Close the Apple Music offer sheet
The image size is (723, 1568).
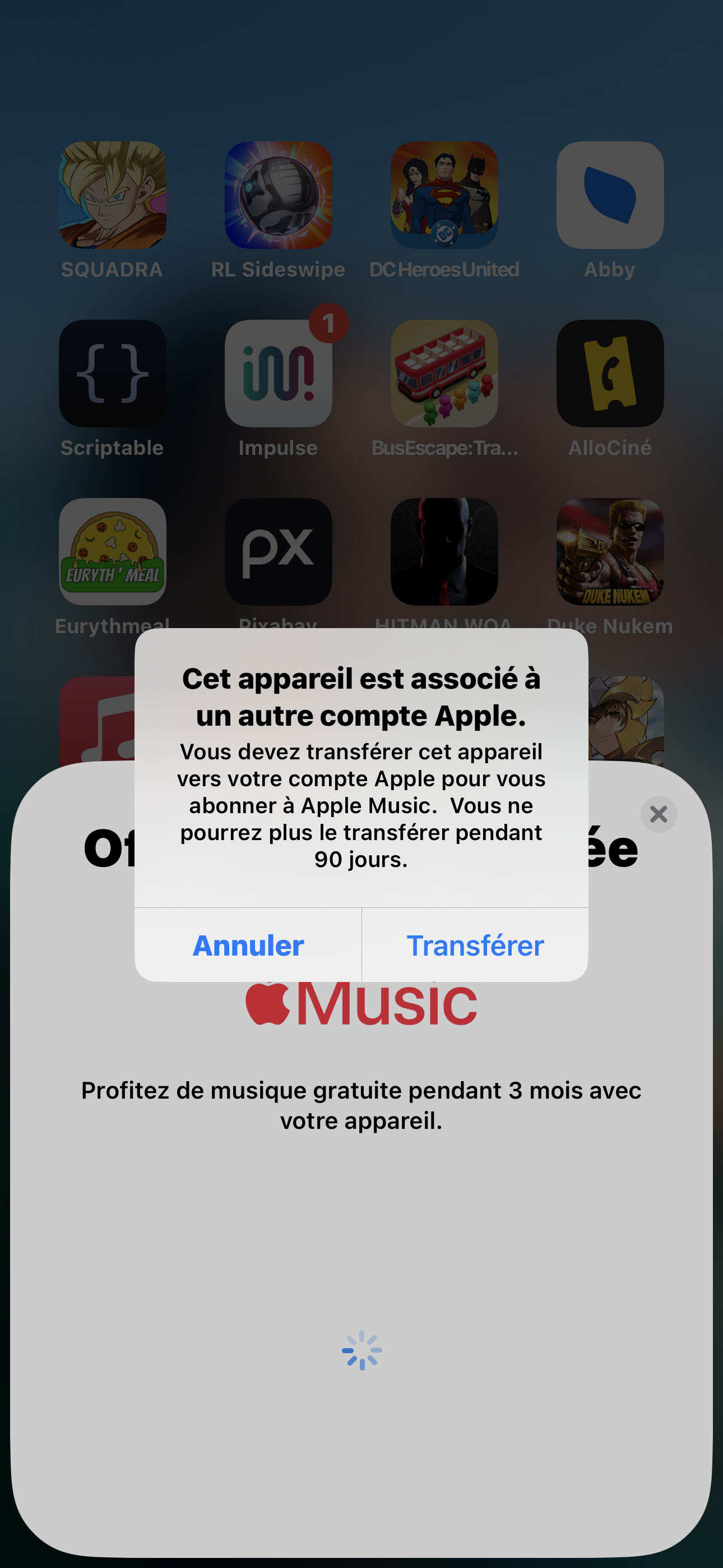[659, 814]
